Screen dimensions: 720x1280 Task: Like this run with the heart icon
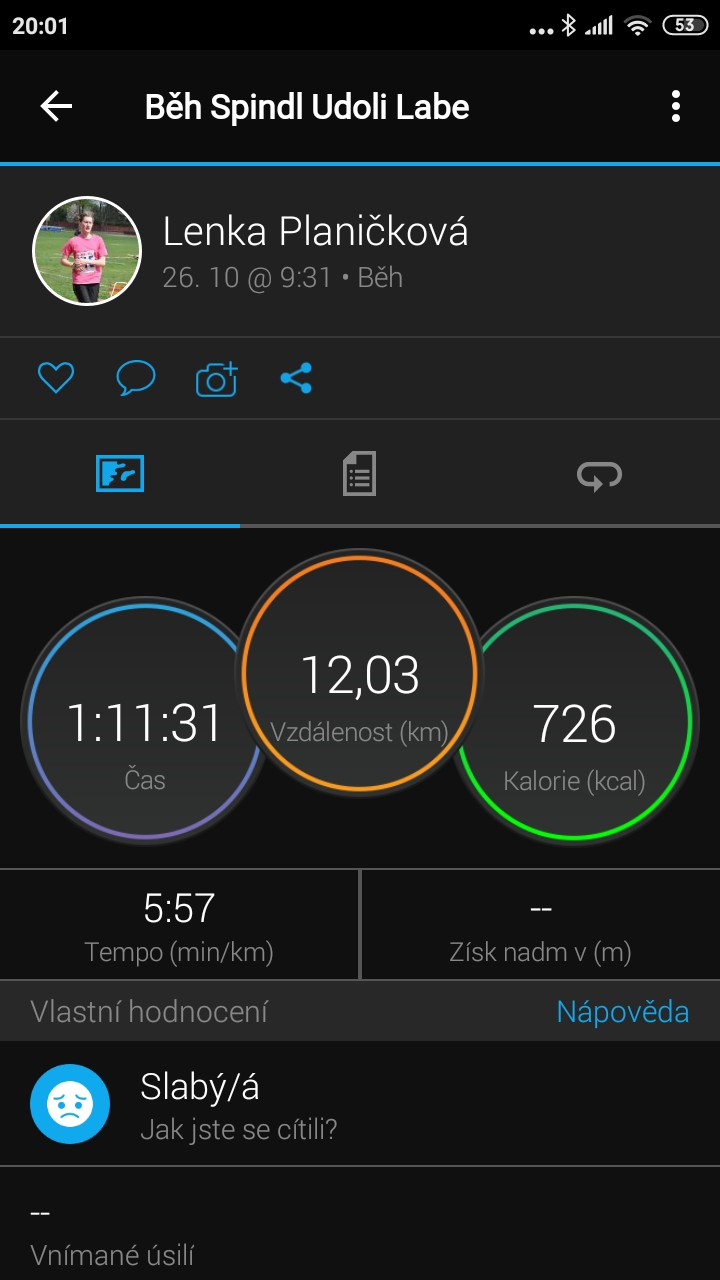click(56, 378)
